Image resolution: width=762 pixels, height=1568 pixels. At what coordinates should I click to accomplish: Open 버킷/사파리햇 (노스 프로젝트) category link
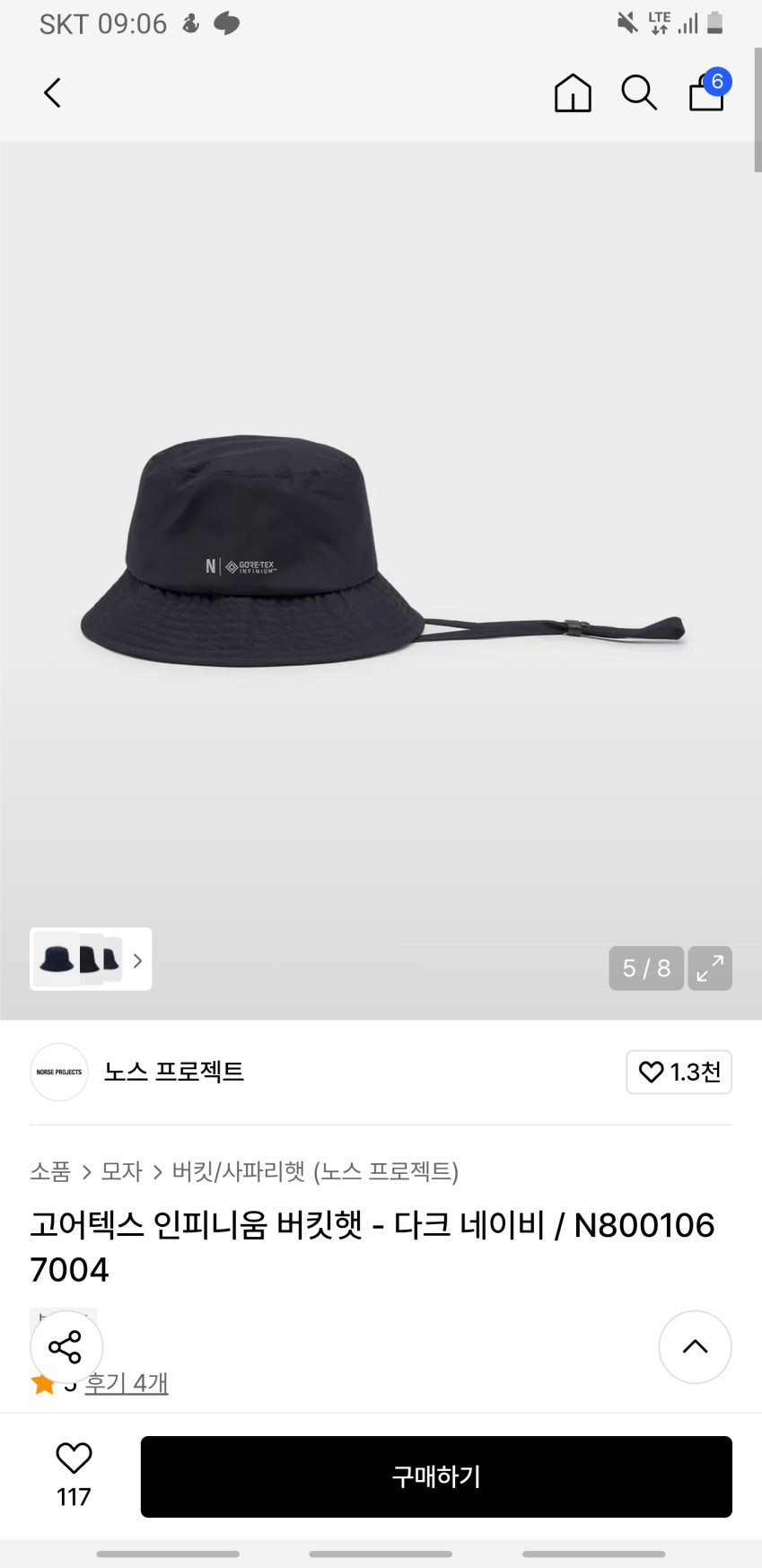(x=315, y=1171)
